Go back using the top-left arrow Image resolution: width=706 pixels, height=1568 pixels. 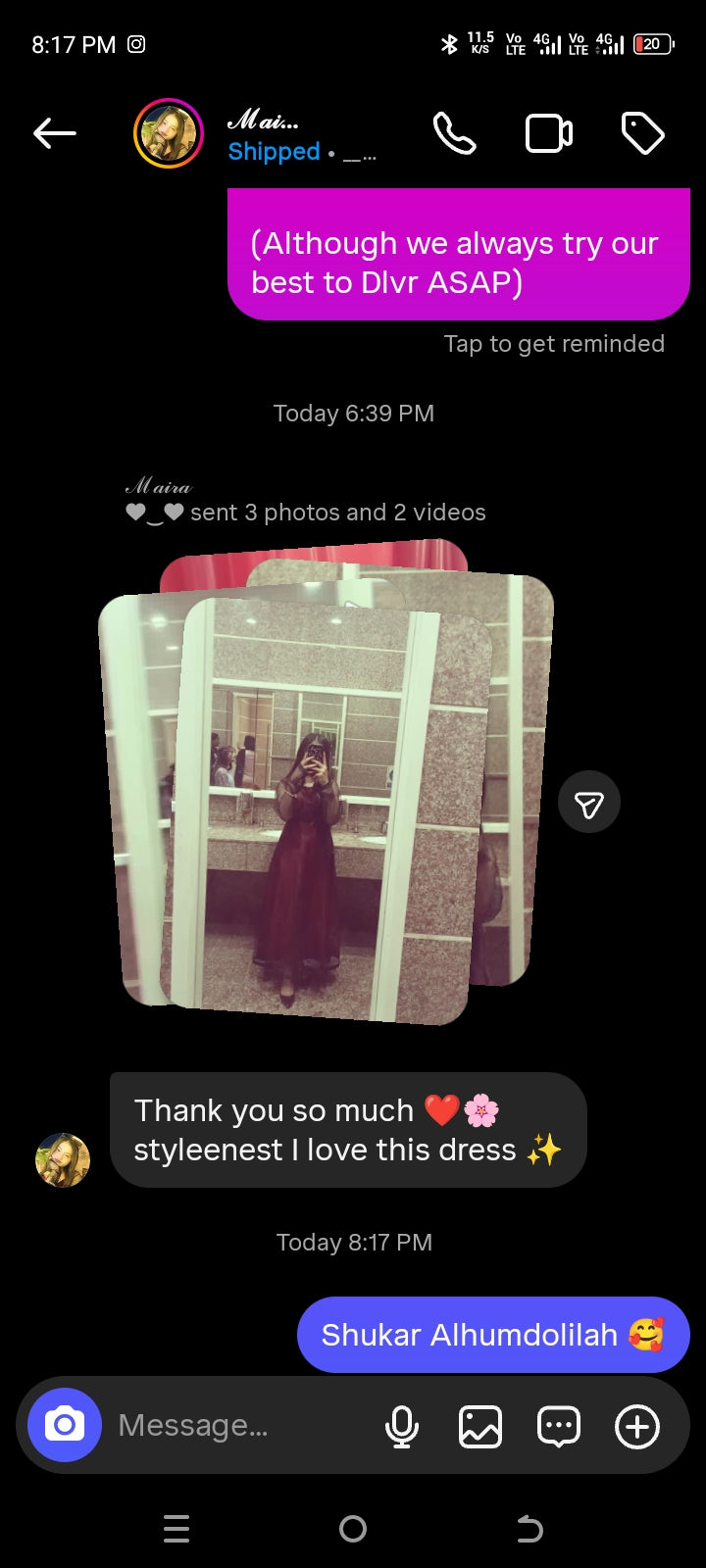tap(54, 133)
